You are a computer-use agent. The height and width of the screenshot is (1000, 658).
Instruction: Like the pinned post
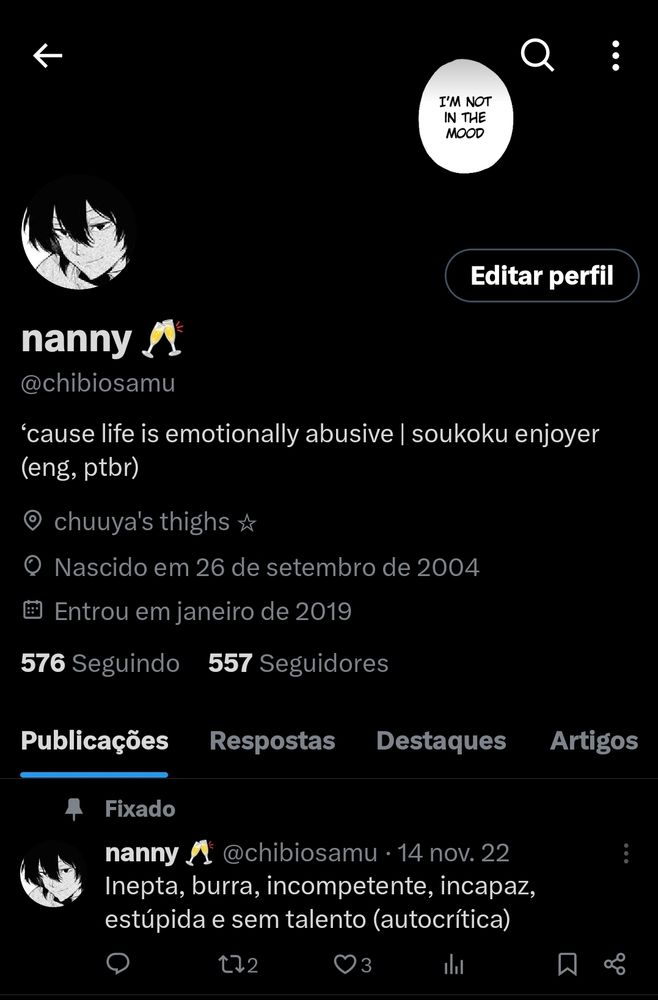pos(351,964)
